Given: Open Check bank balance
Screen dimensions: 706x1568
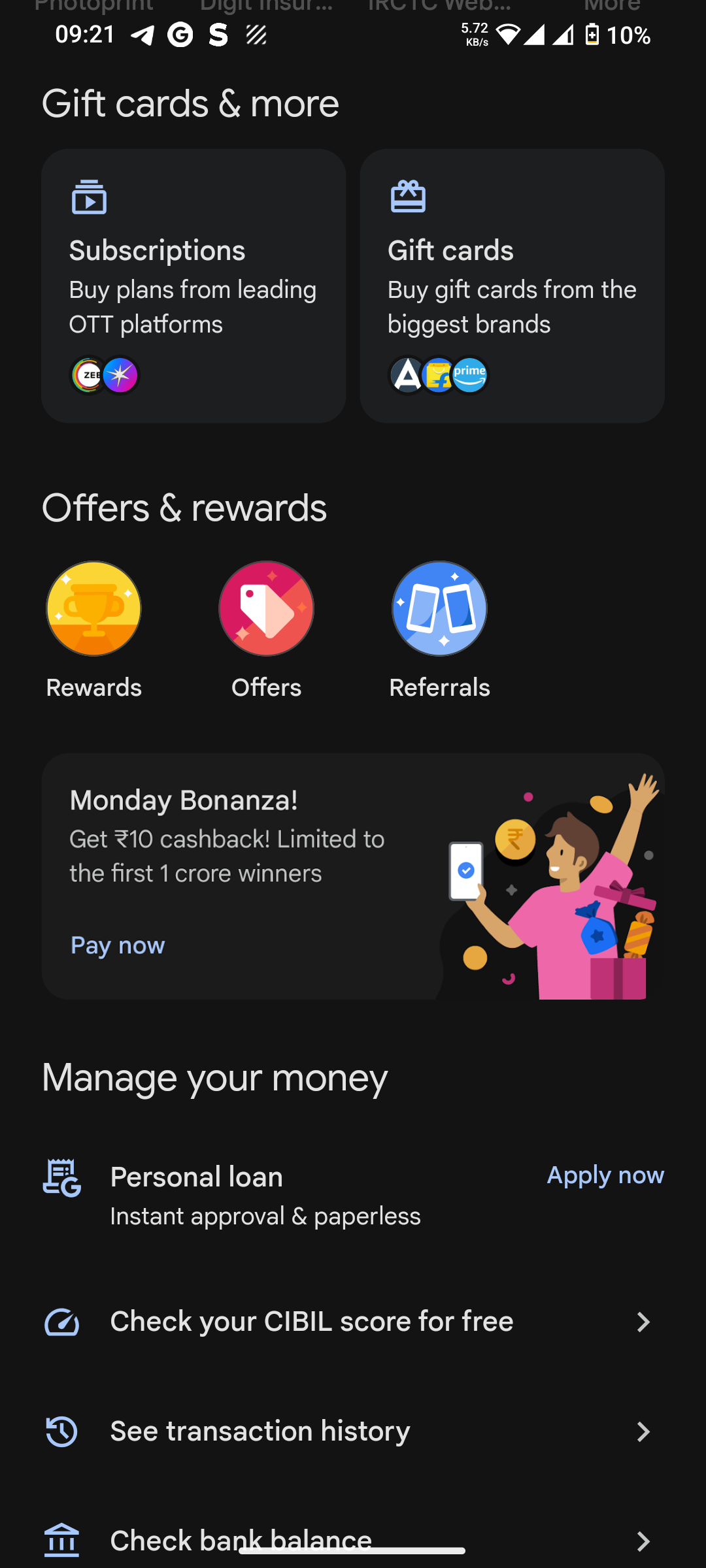Looking at the screenshot, I should 353,1541.
